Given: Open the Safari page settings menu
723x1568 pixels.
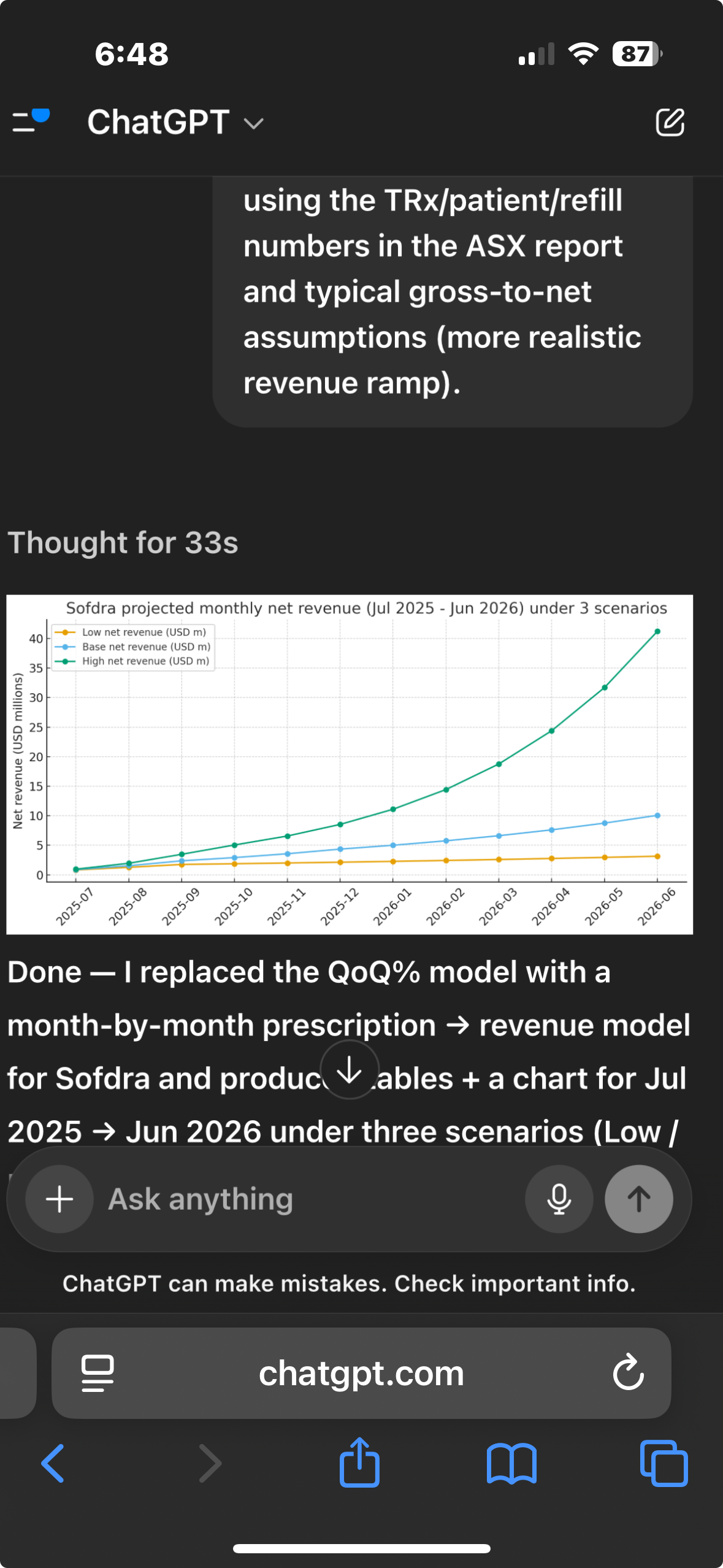Looking at the screenshot, I should coord(98,1373).
